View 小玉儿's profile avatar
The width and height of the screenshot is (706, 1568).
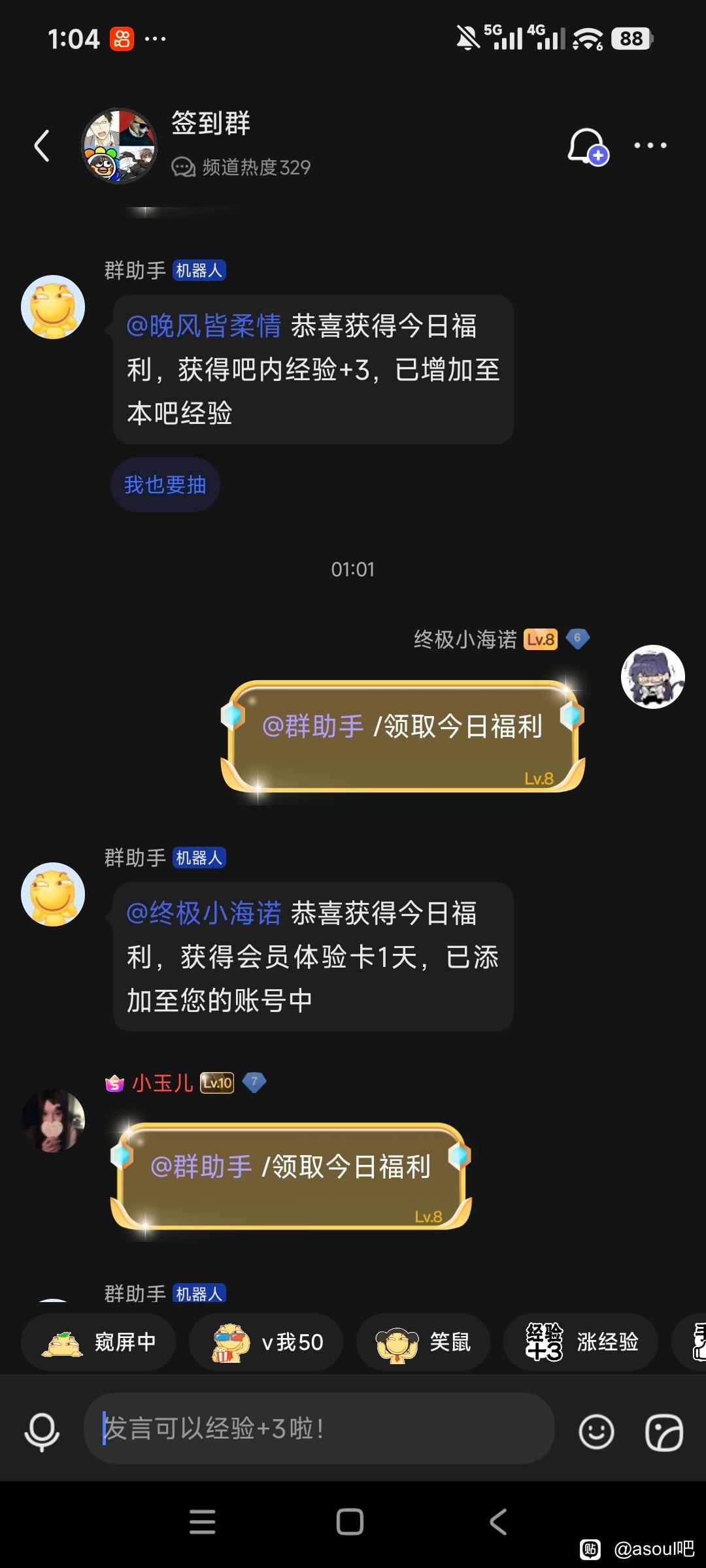tap(53, 1120)
